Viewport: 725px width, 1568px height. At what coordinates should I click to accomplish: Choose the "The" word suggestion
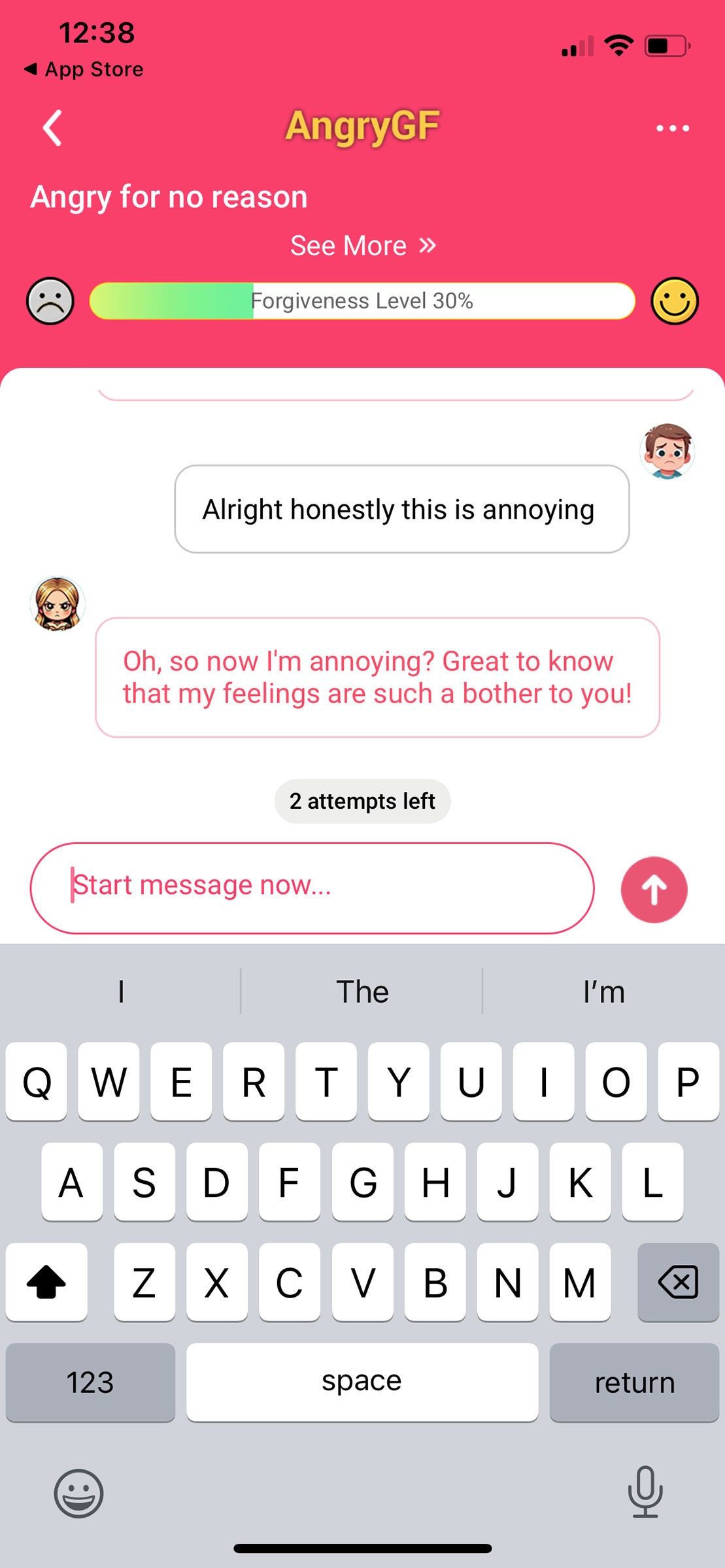coord(362,992)
